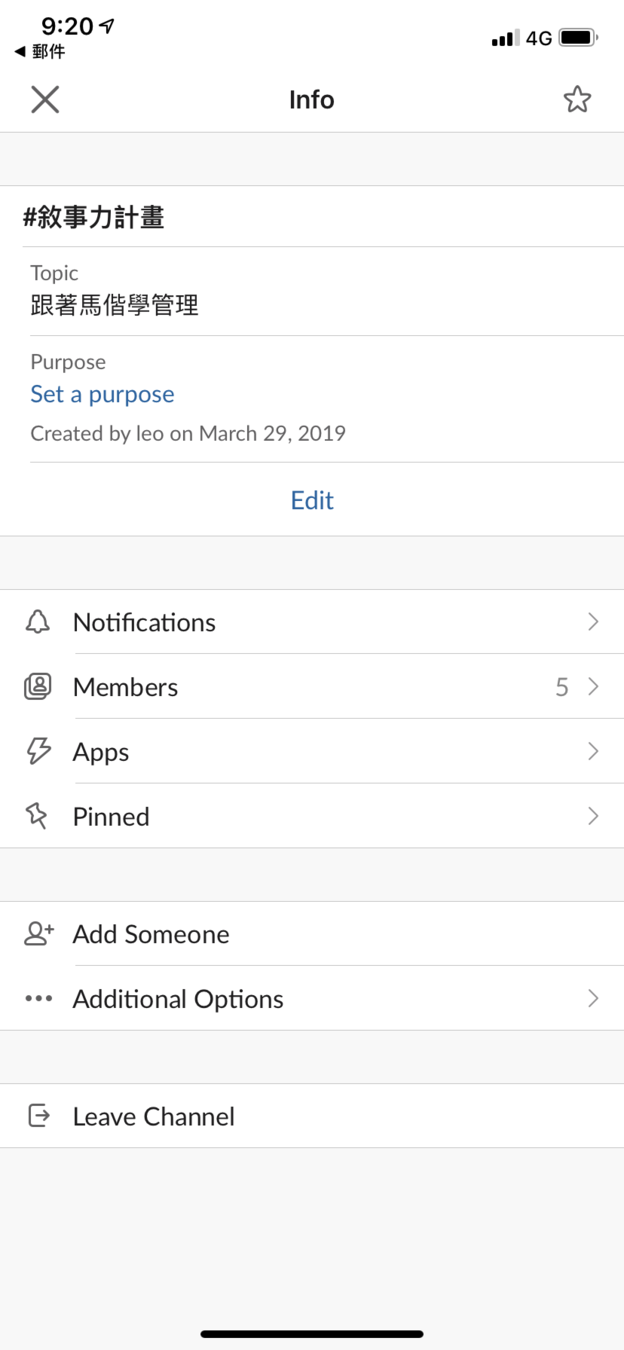Viewport: 624px width, 1350px height.
Task: Open Notifications settings
Action: 312,622
